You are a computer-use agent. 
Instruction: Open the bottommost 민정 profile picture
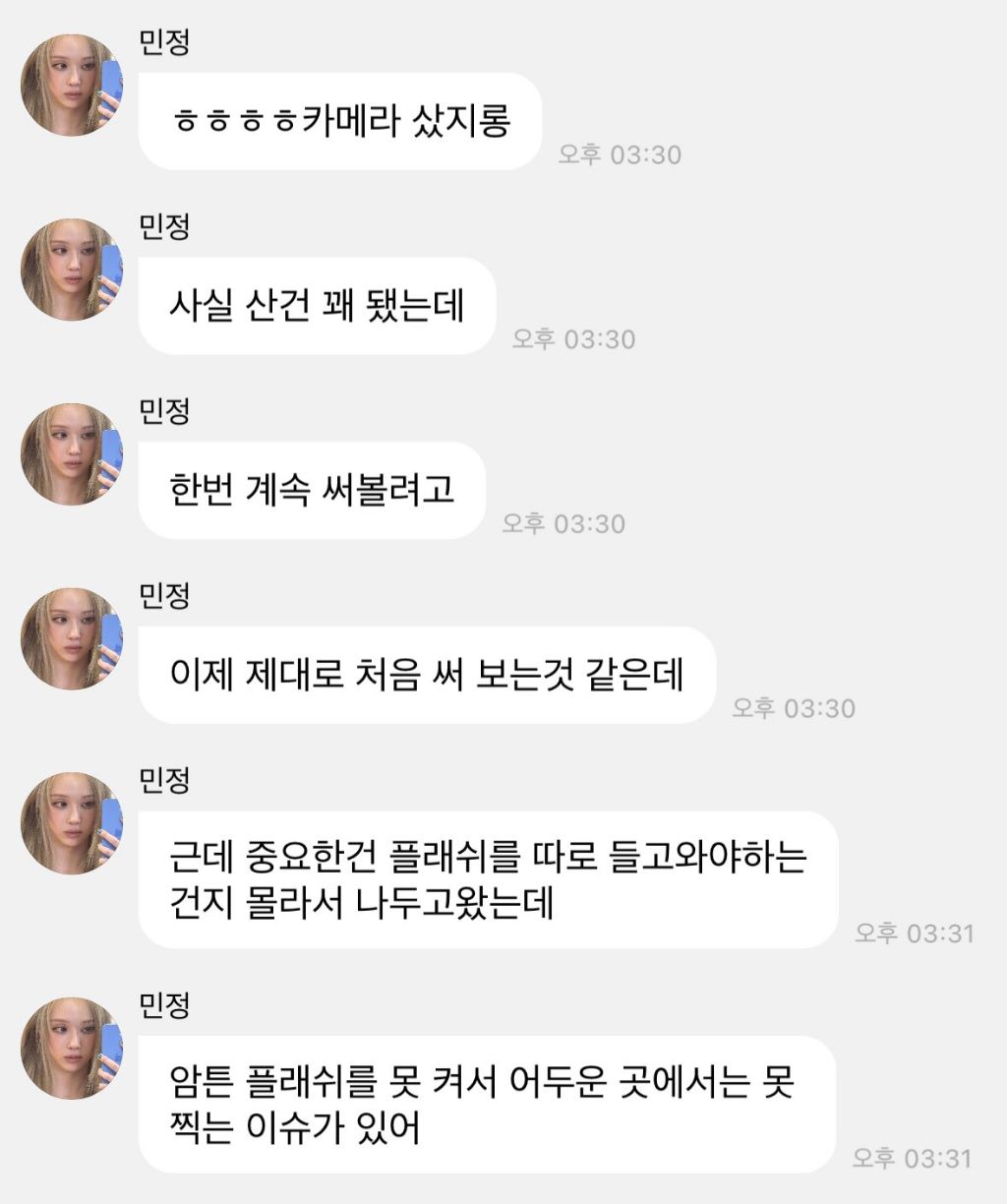click(x=69, y=1048)
